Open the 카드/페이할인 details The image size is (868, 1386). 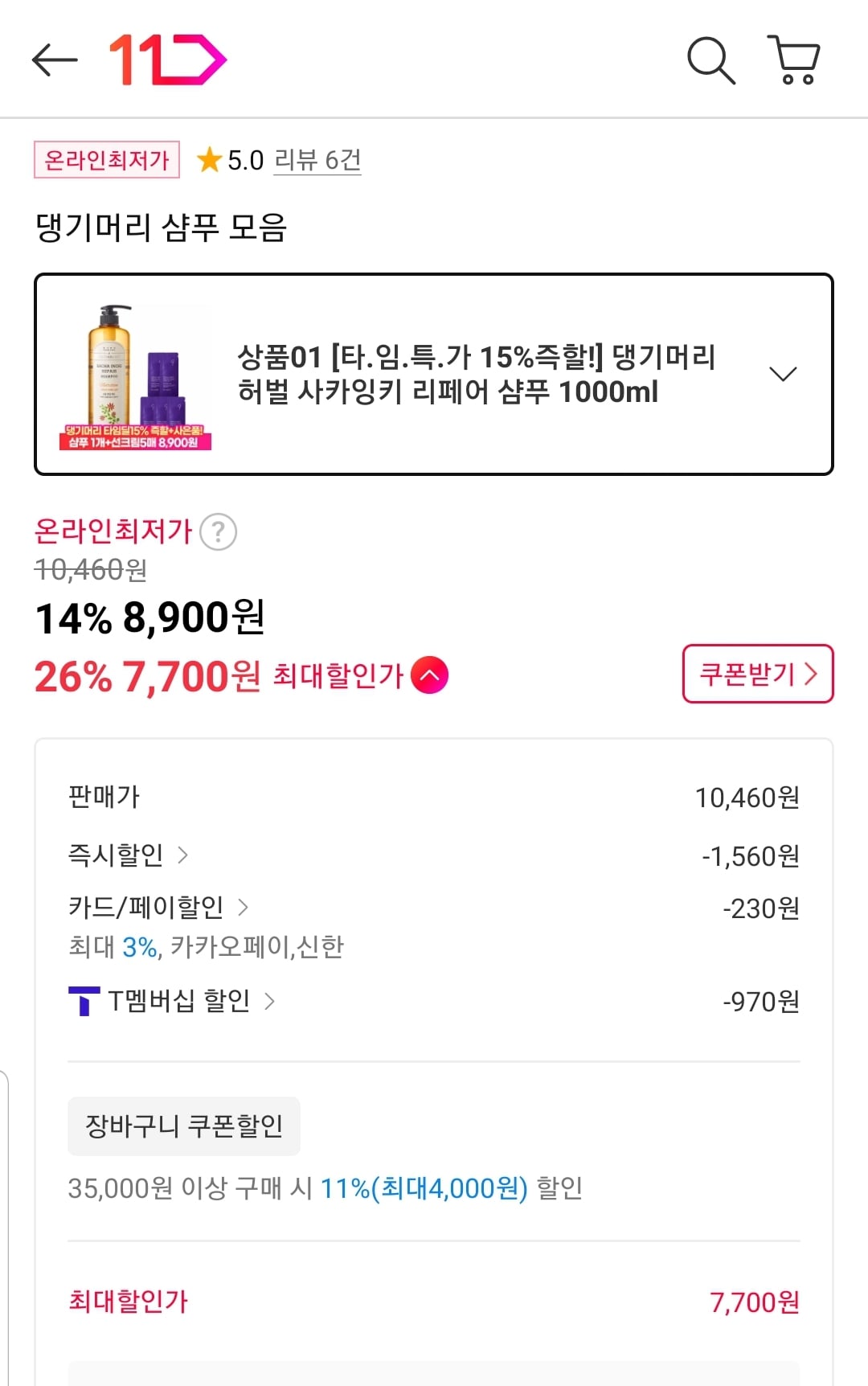pyautogui.click(x=158, y=906)
